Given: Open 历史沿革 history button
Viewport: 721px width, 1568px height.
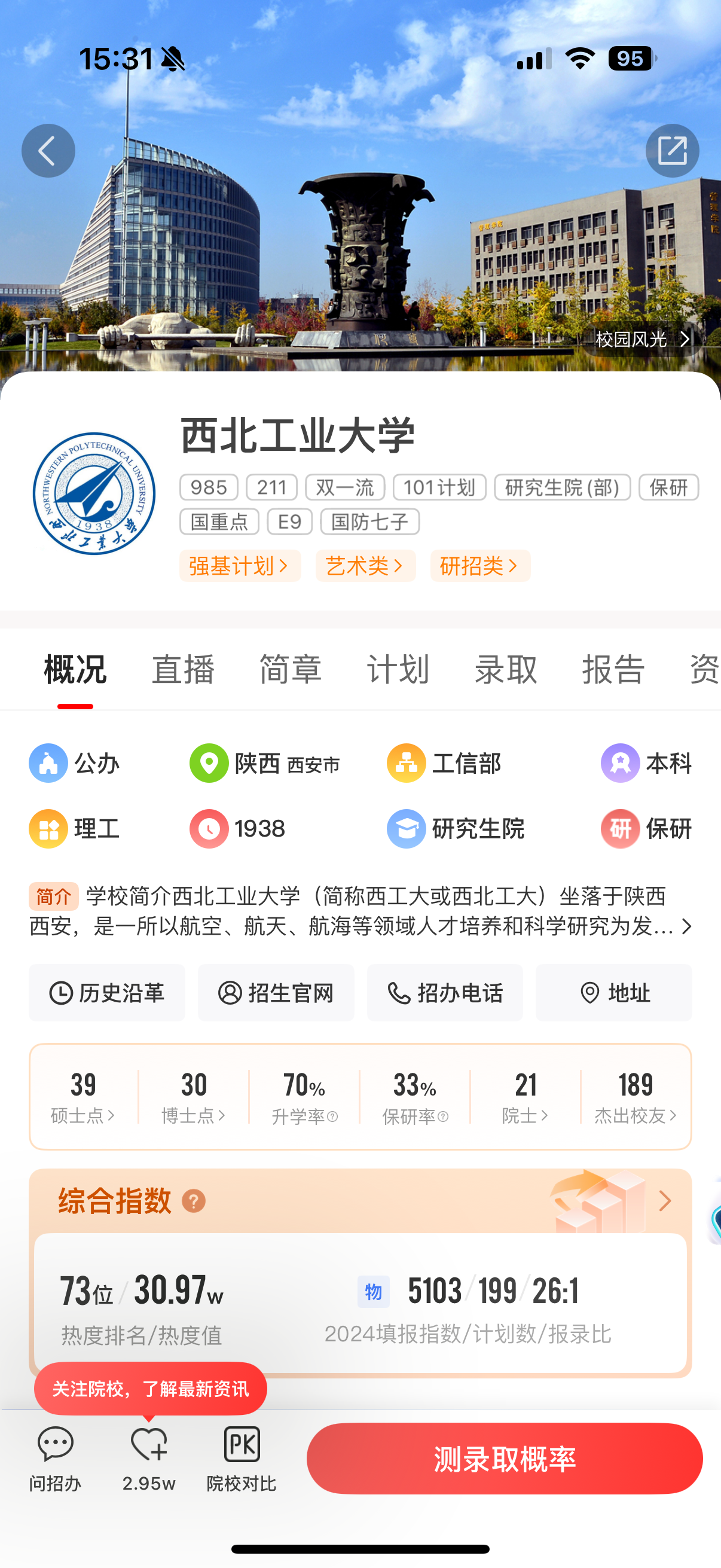Looking at the screenshot, I should pyautogui.click(x=106, y=993).
